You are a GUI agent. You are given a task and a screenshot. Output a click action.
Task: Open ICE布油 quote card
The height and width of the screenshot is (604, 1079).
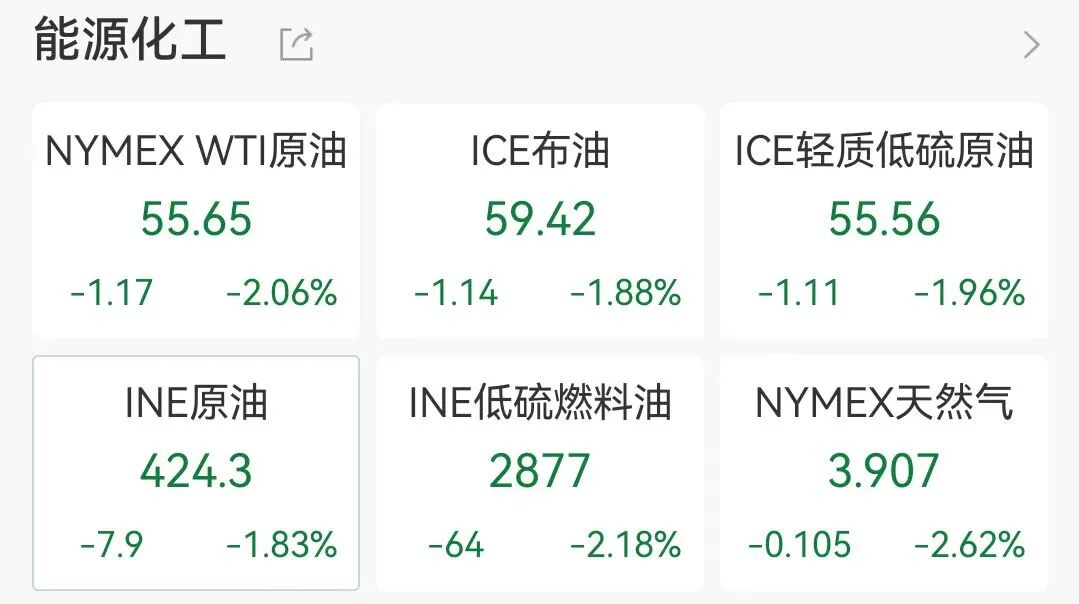click(x=540, y=221)
